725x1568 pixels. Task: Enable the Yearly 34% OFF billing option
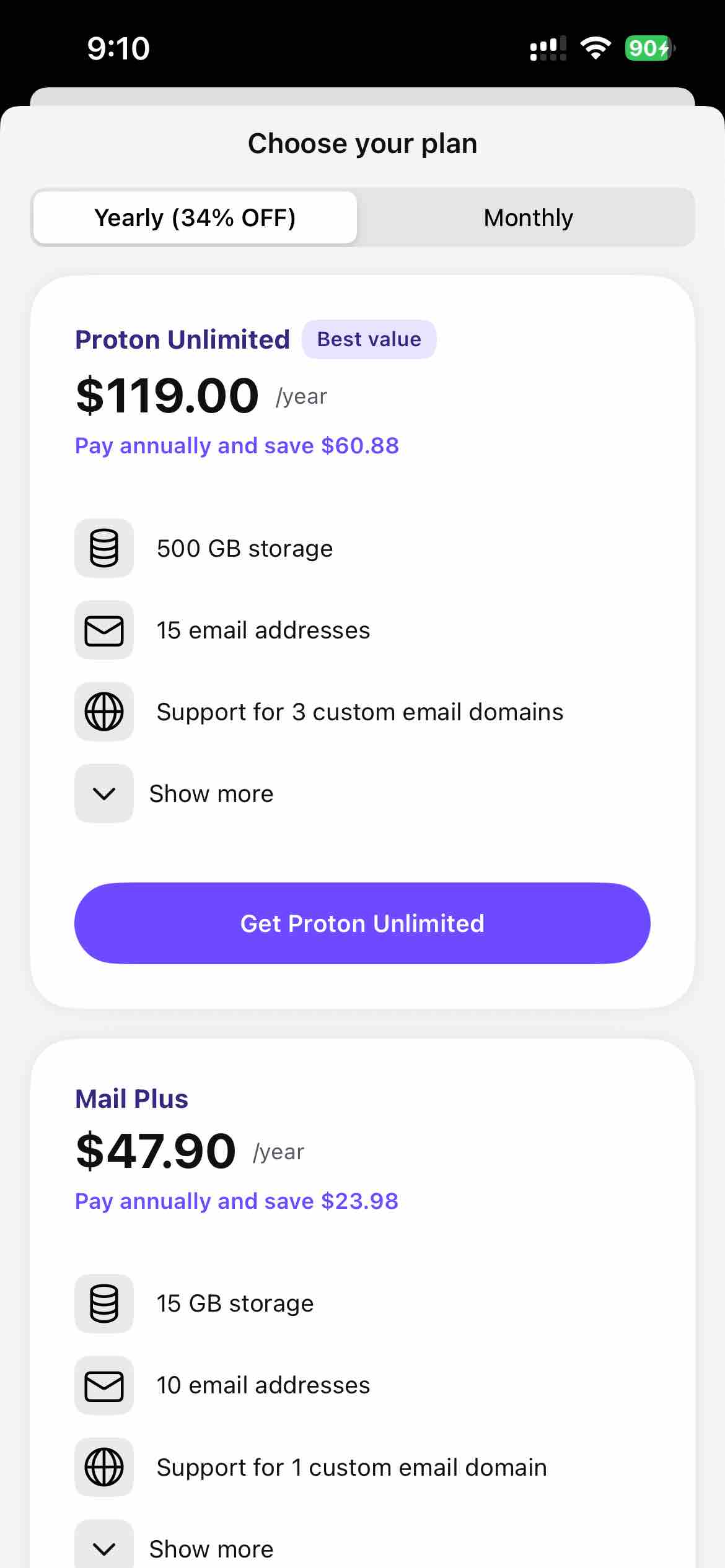tap(195, 217)
